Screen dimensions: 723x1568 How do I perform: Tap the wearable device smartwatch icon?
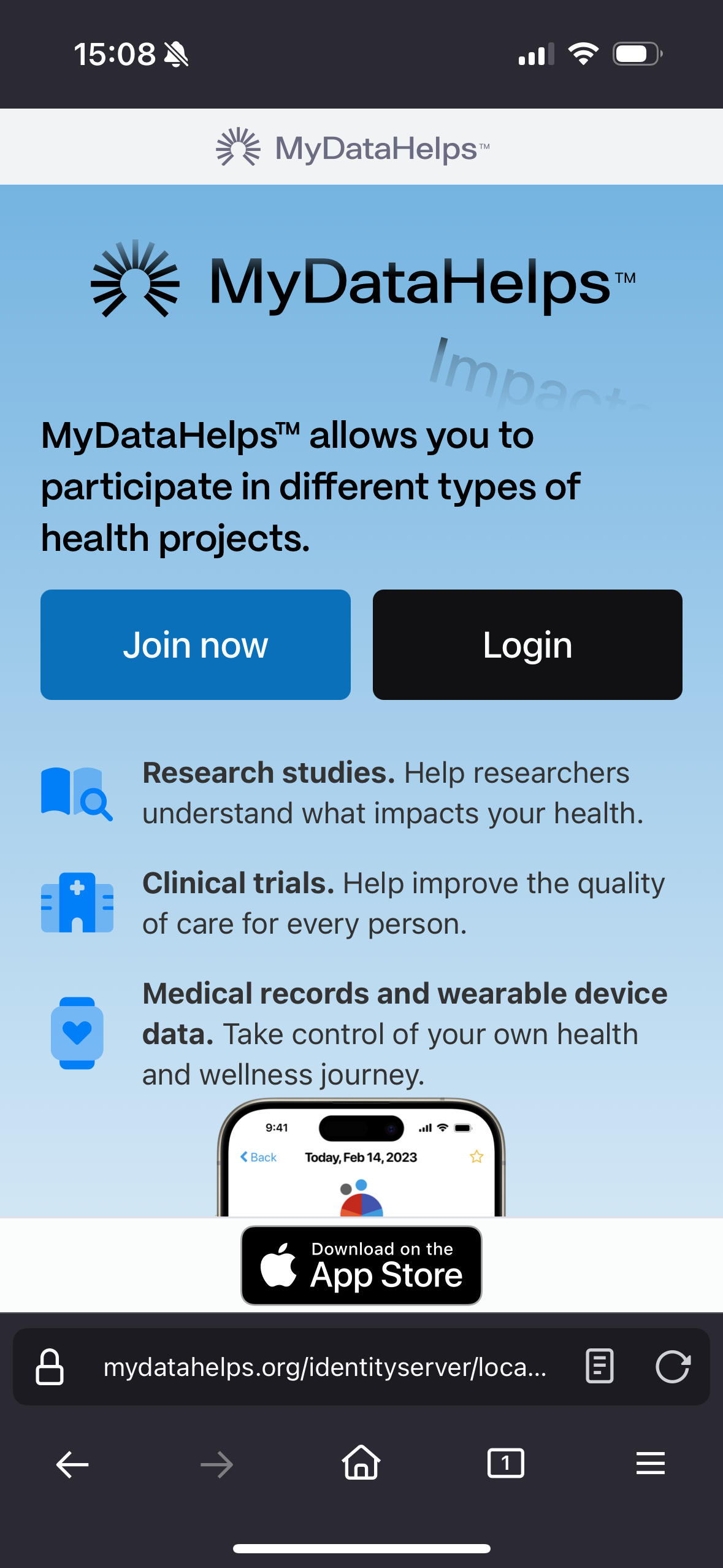(x=77, y=1032)
